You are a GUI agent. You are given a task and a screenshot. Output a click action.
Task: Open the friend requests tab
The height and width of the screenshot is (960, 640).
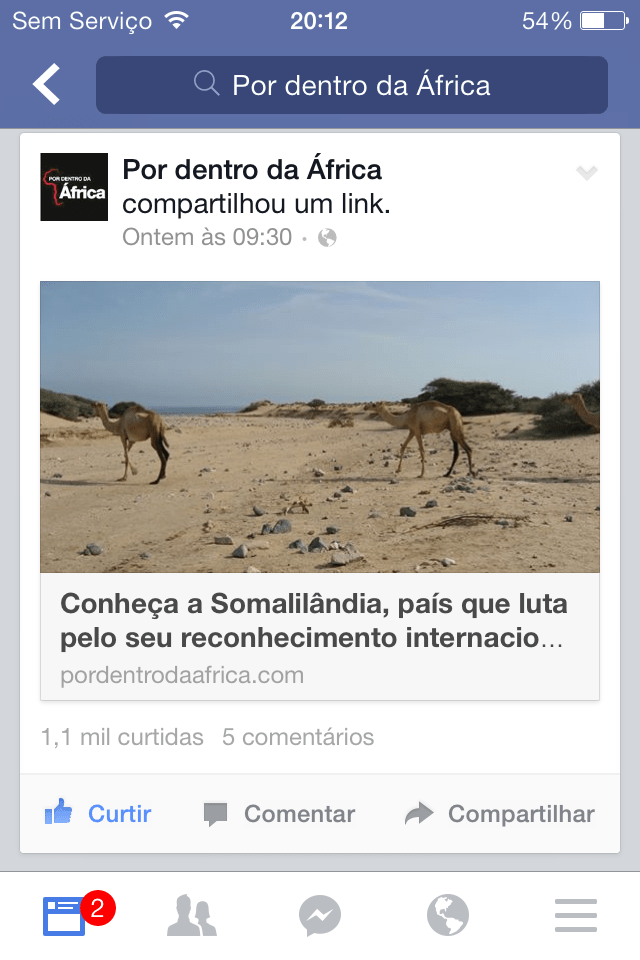192,916
